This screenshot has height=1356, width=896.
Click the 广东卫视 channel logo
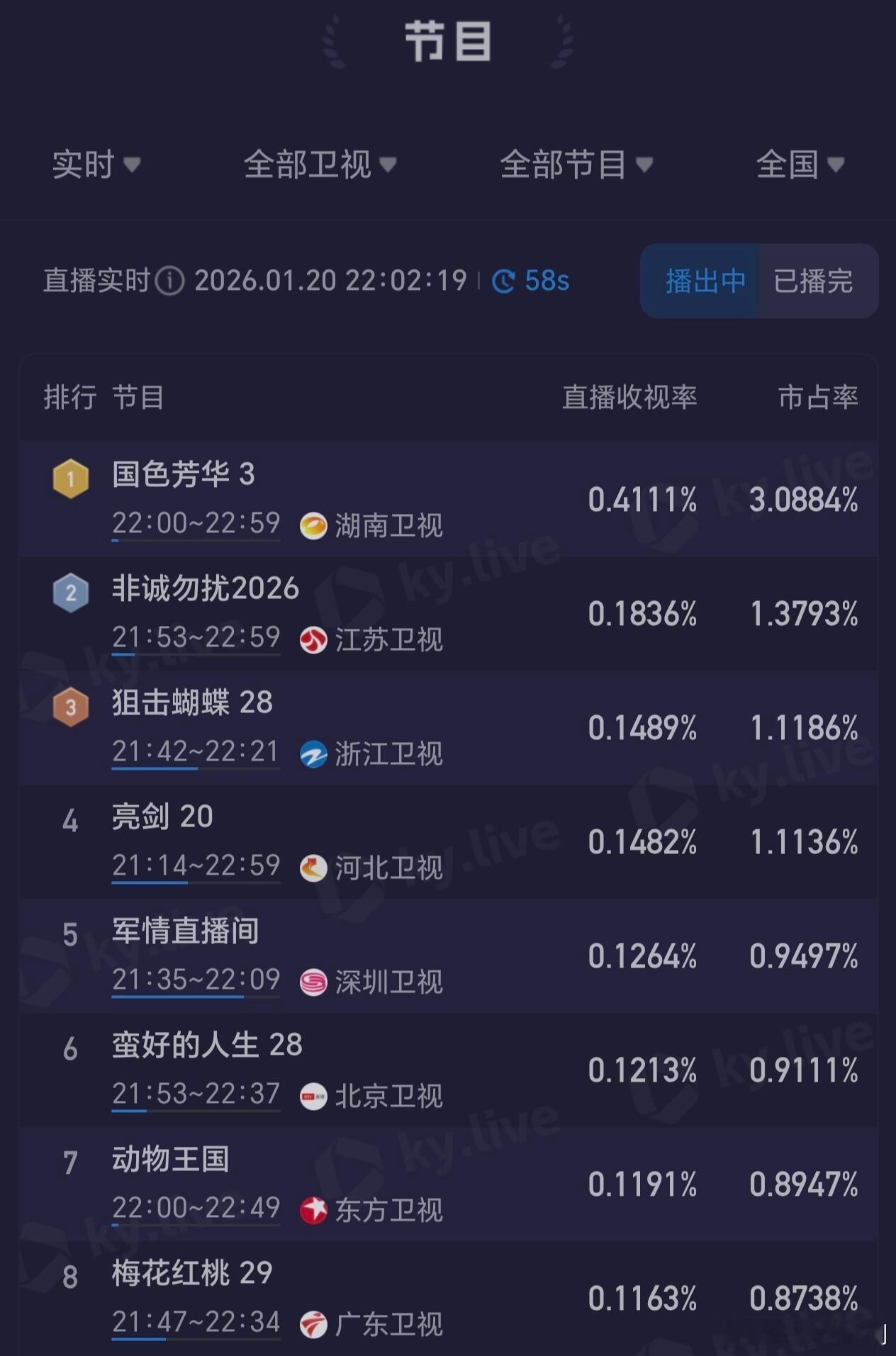(313, 1323)
